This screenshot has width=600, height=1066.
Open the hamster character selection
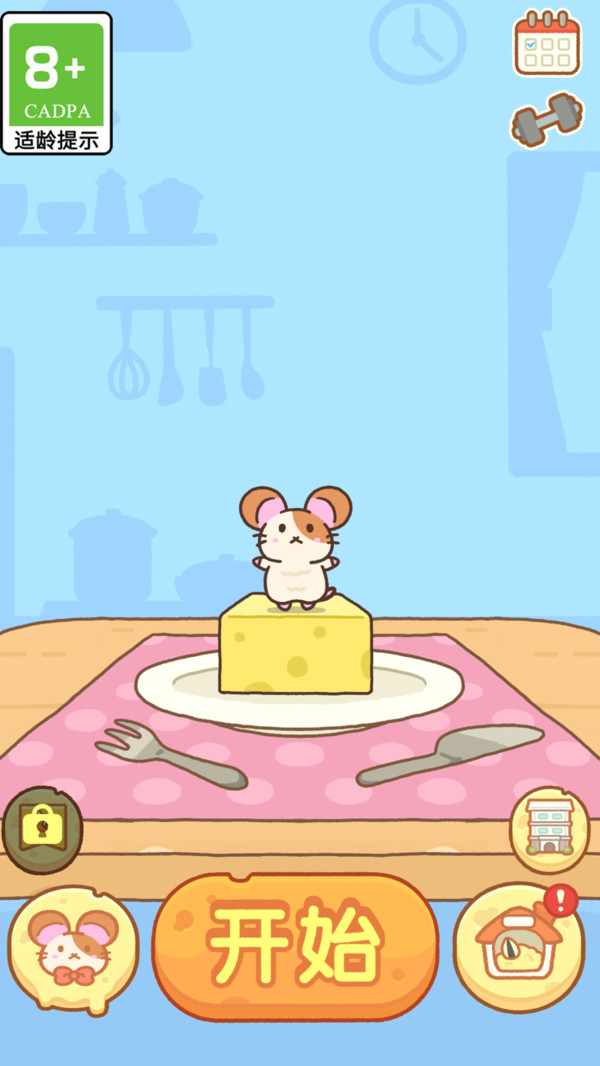72,949
